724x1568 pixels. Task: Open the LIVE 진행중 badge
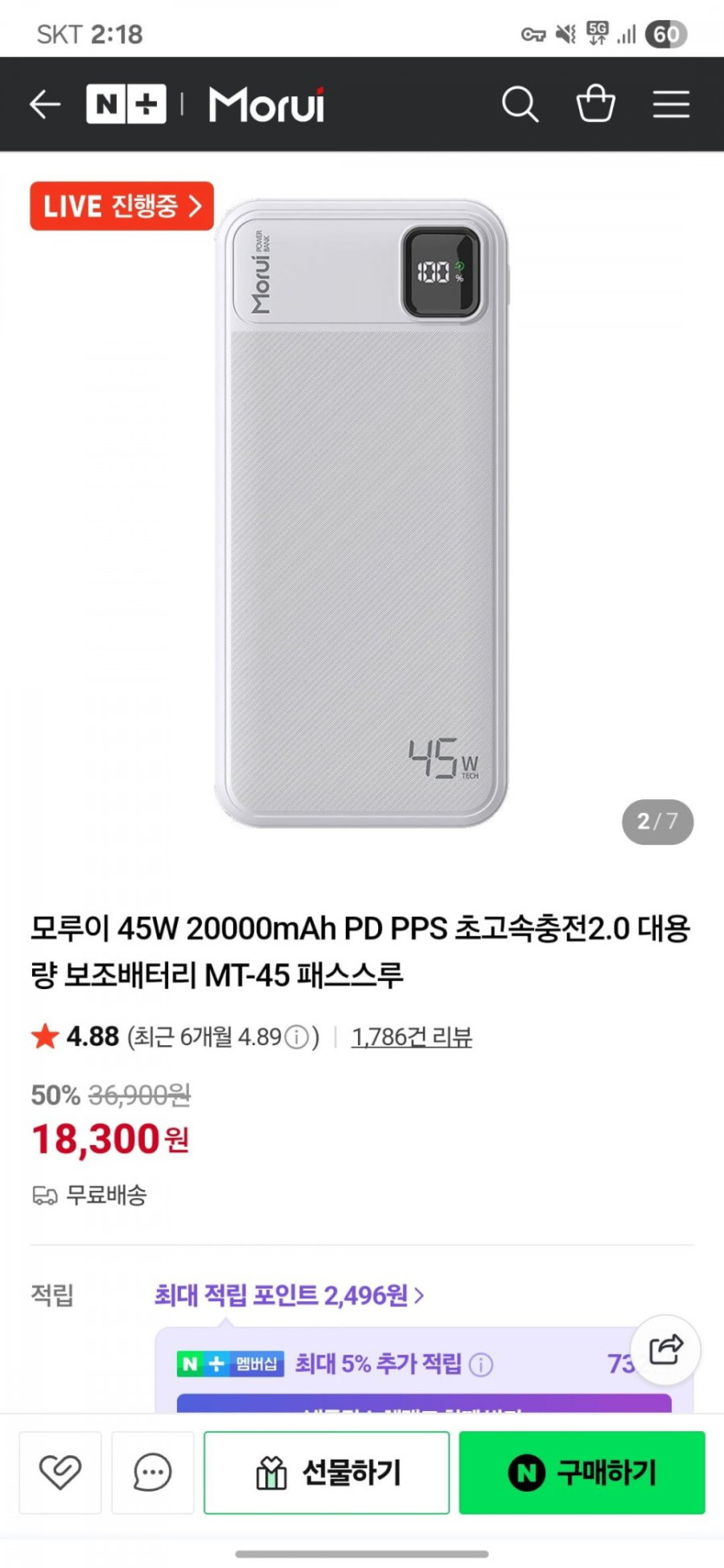[121, 206]
